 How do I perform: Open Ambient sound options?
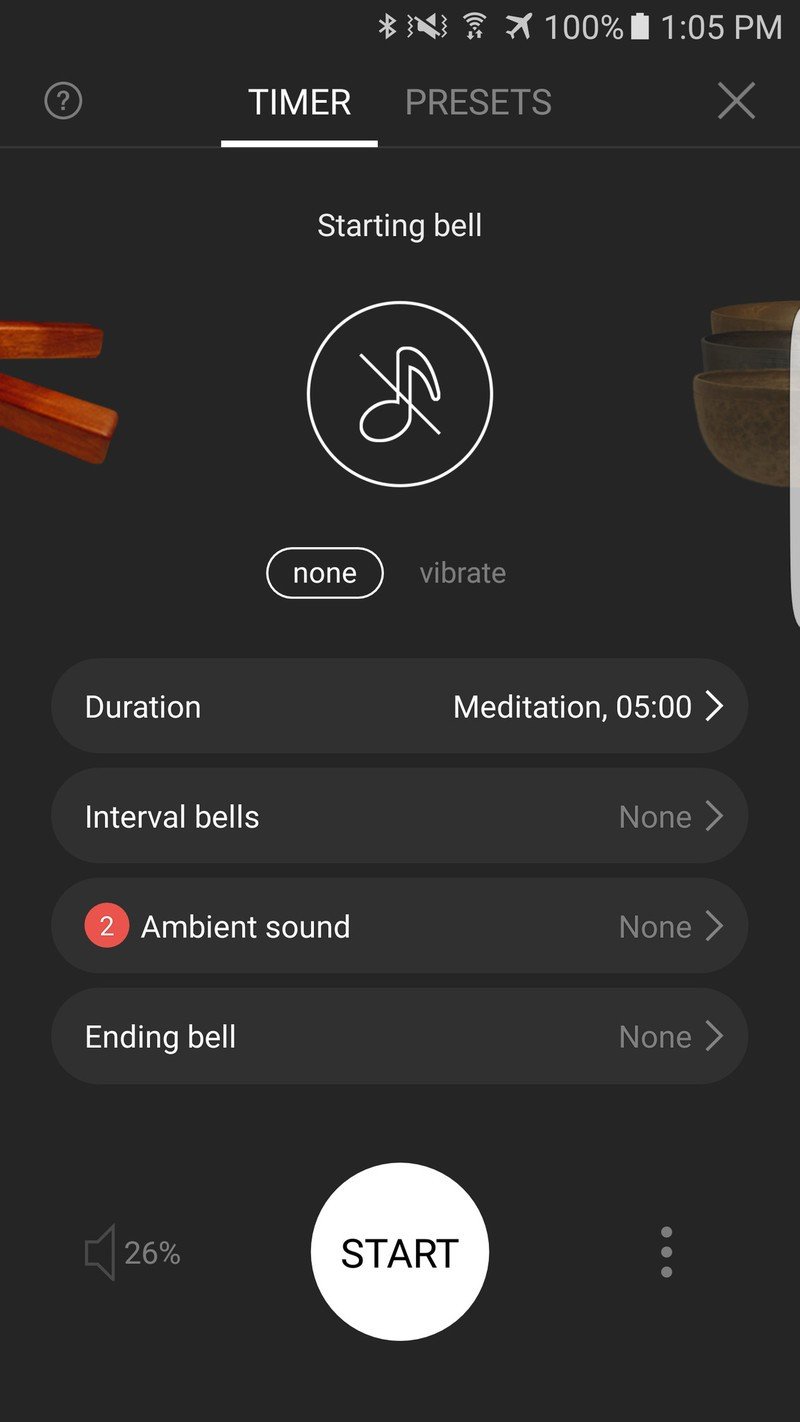tap(399, 926)
